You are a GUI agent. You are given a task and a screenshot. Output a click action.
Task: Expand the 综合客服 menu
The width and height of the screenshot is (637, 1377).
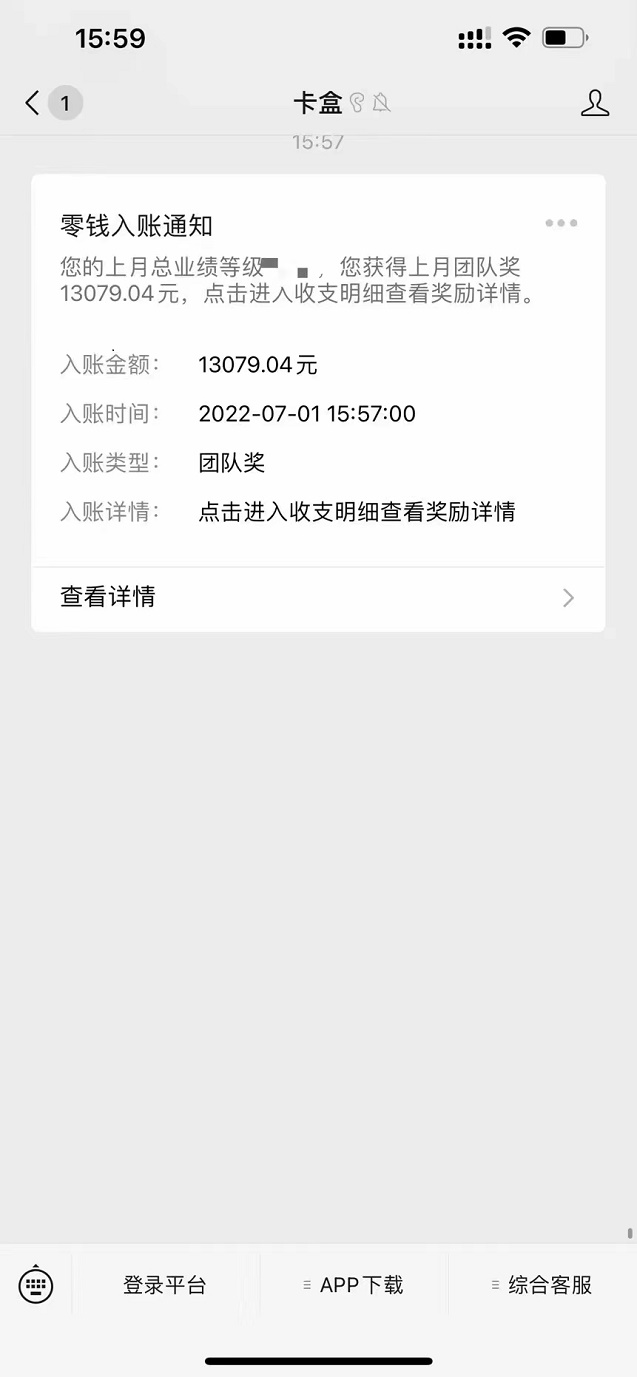pos(543,1285)
